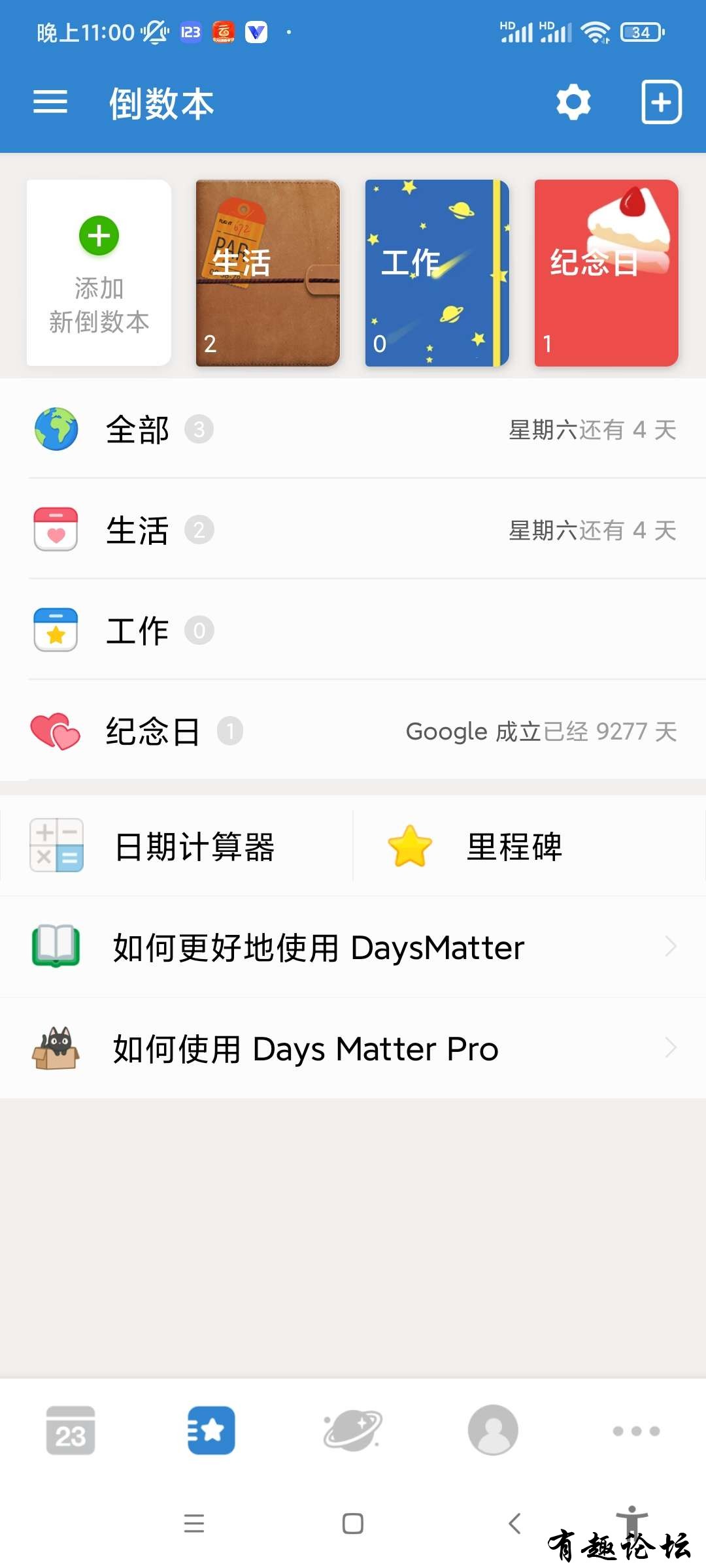Go back with the system back button
The image size is (706, 1568).
click(x=514, y=1524)
